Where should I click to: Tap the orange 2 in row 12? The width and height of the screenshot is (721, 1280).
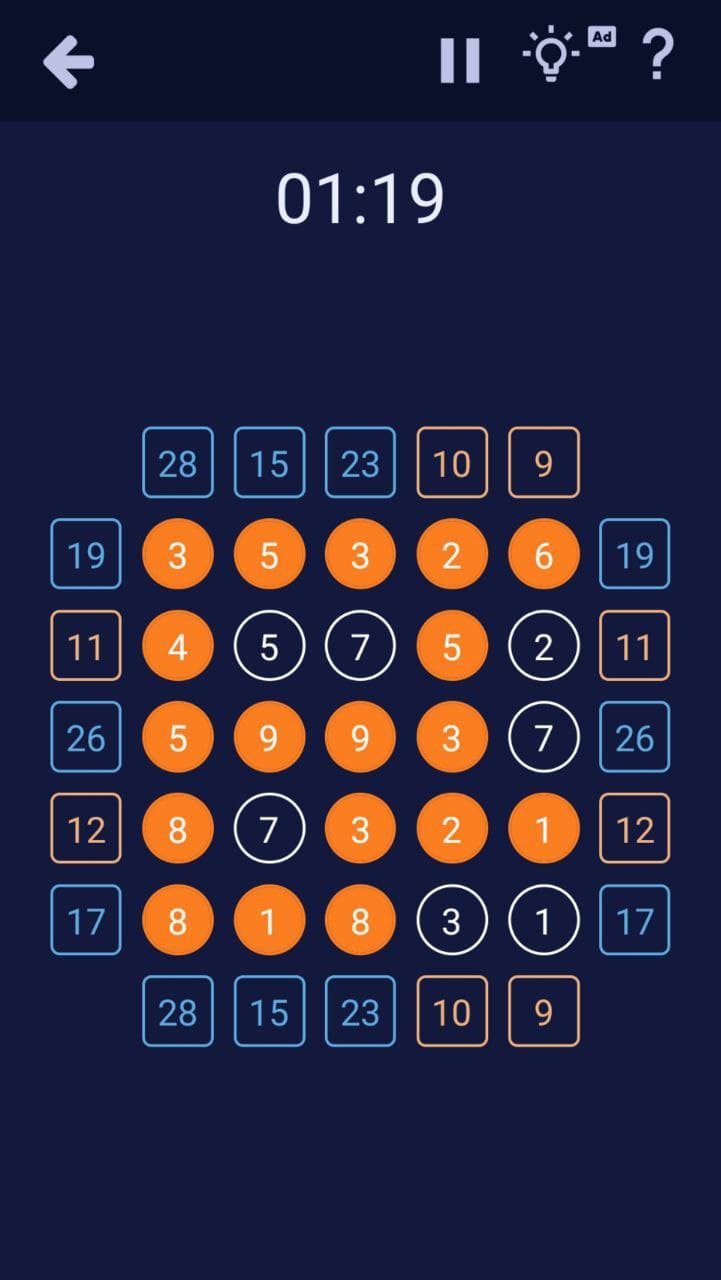pos(451,829)
